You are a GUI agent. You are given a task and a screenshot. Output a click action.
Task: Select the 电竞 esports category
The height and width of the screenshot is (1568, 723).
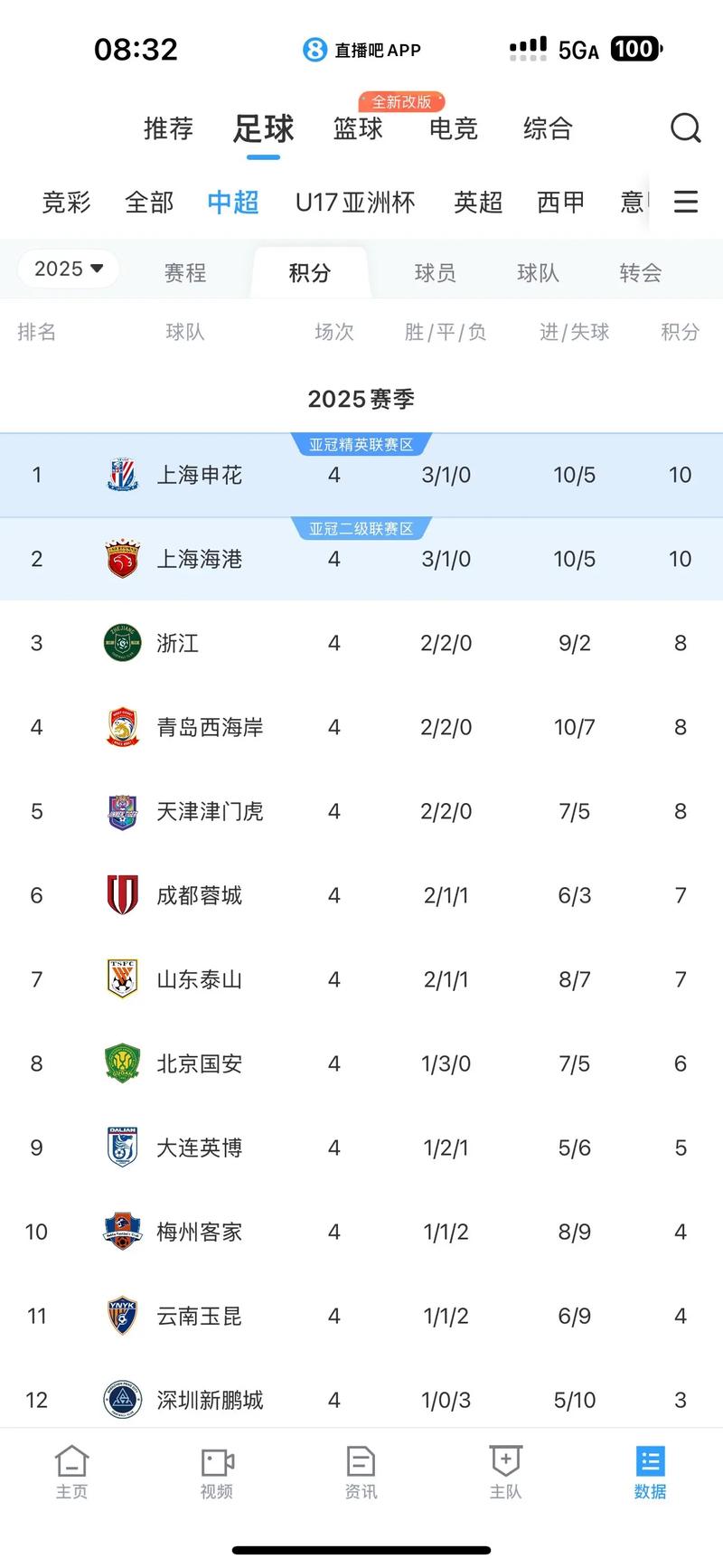(x=452, y=129)
